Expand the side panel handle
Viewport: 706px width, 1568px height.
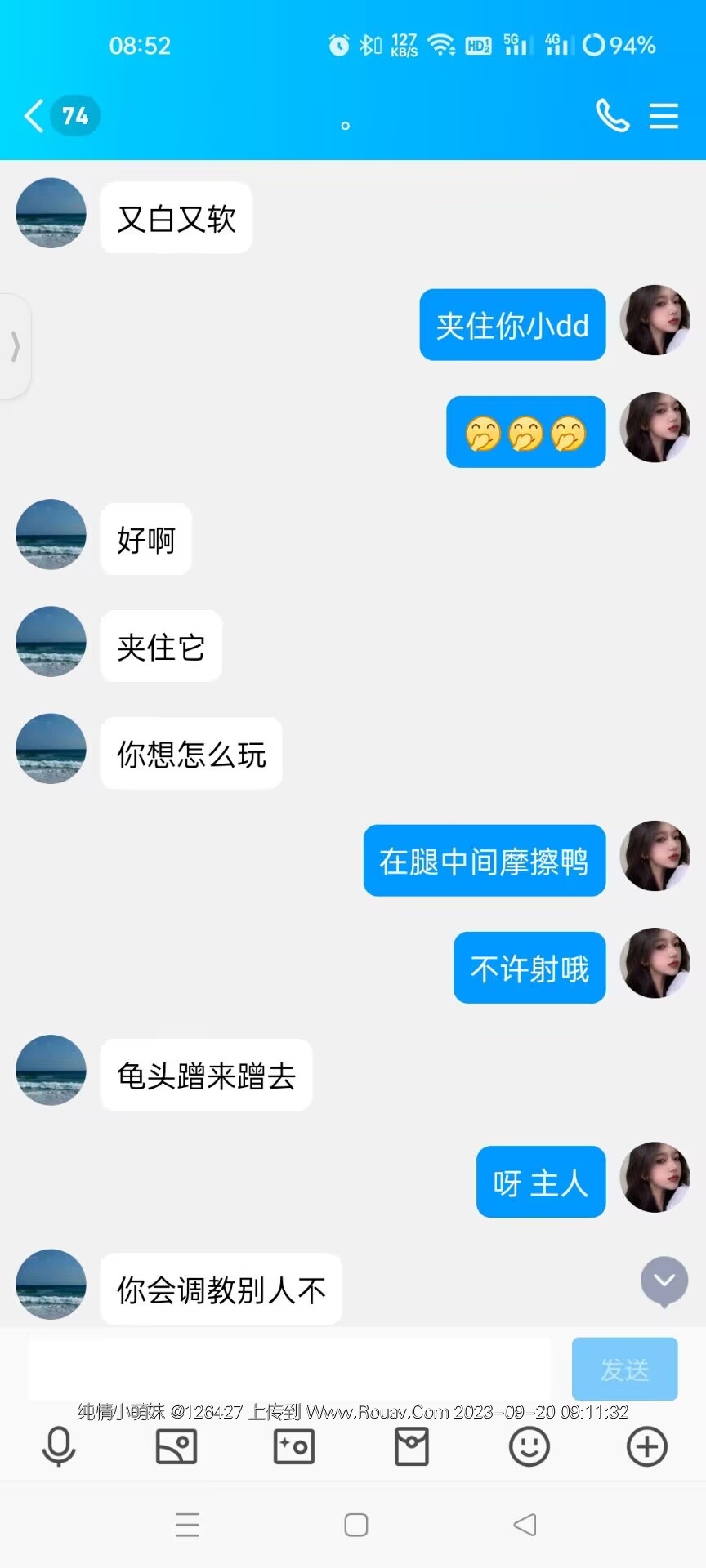pos(15,346)
